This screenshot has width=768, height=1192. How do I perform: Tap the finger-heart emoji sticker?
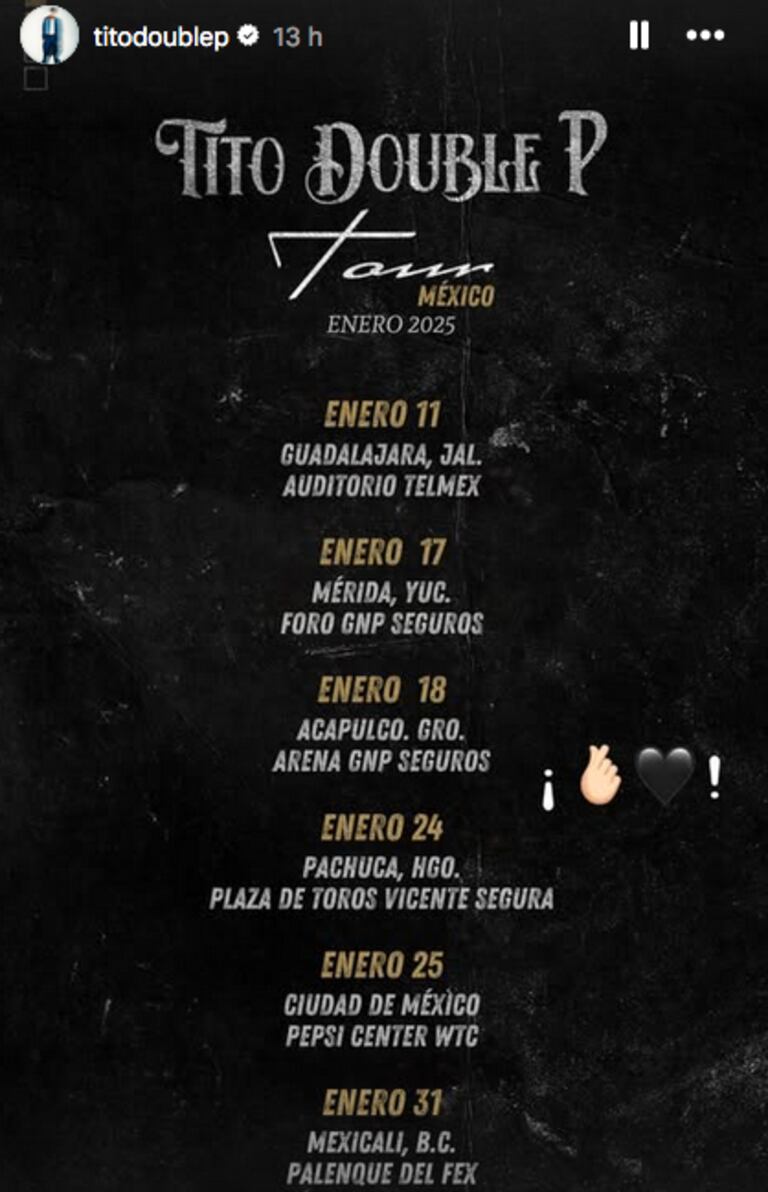point(602,770)
